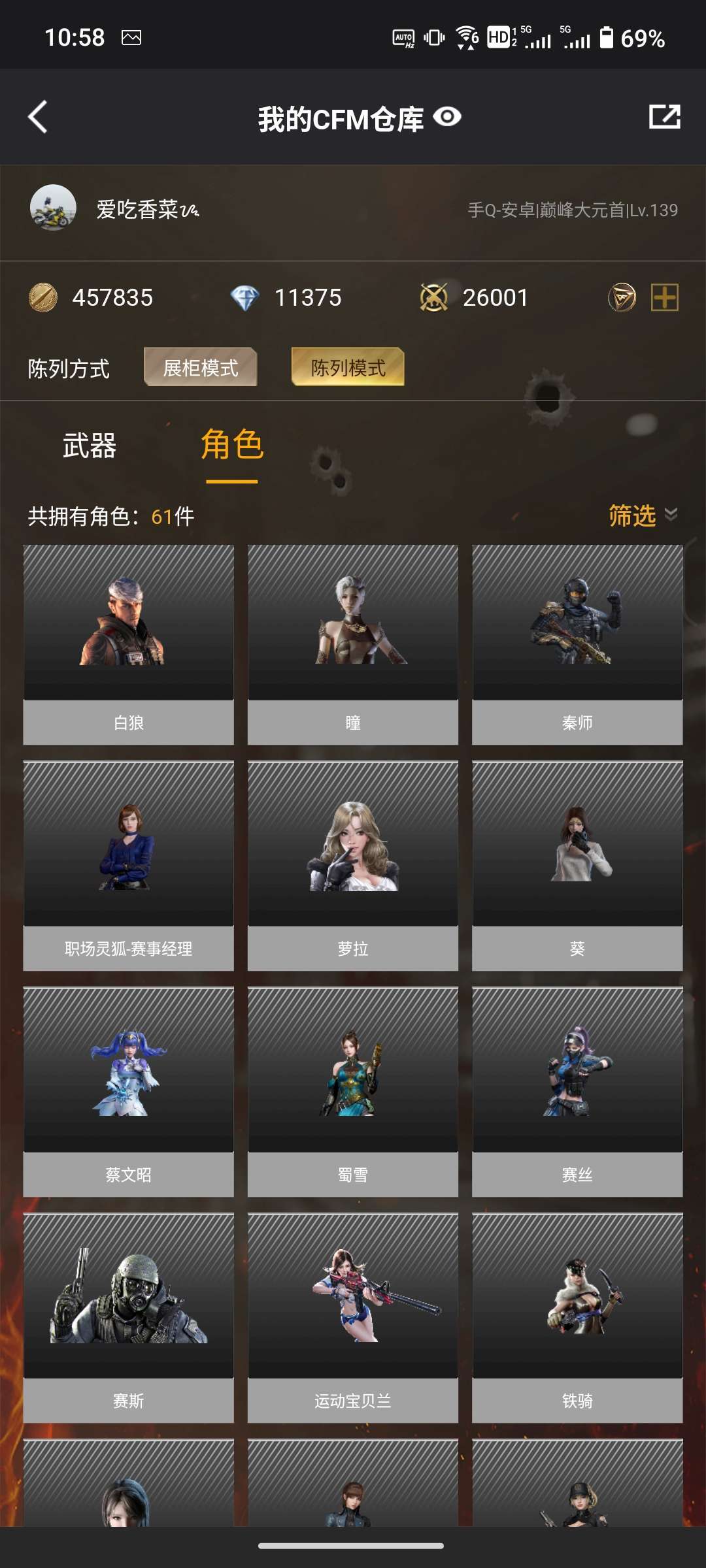Open the 蔡文昭 character card
The width and height of the screenshot is (706, 1568).
click(x=128, y=1092)
